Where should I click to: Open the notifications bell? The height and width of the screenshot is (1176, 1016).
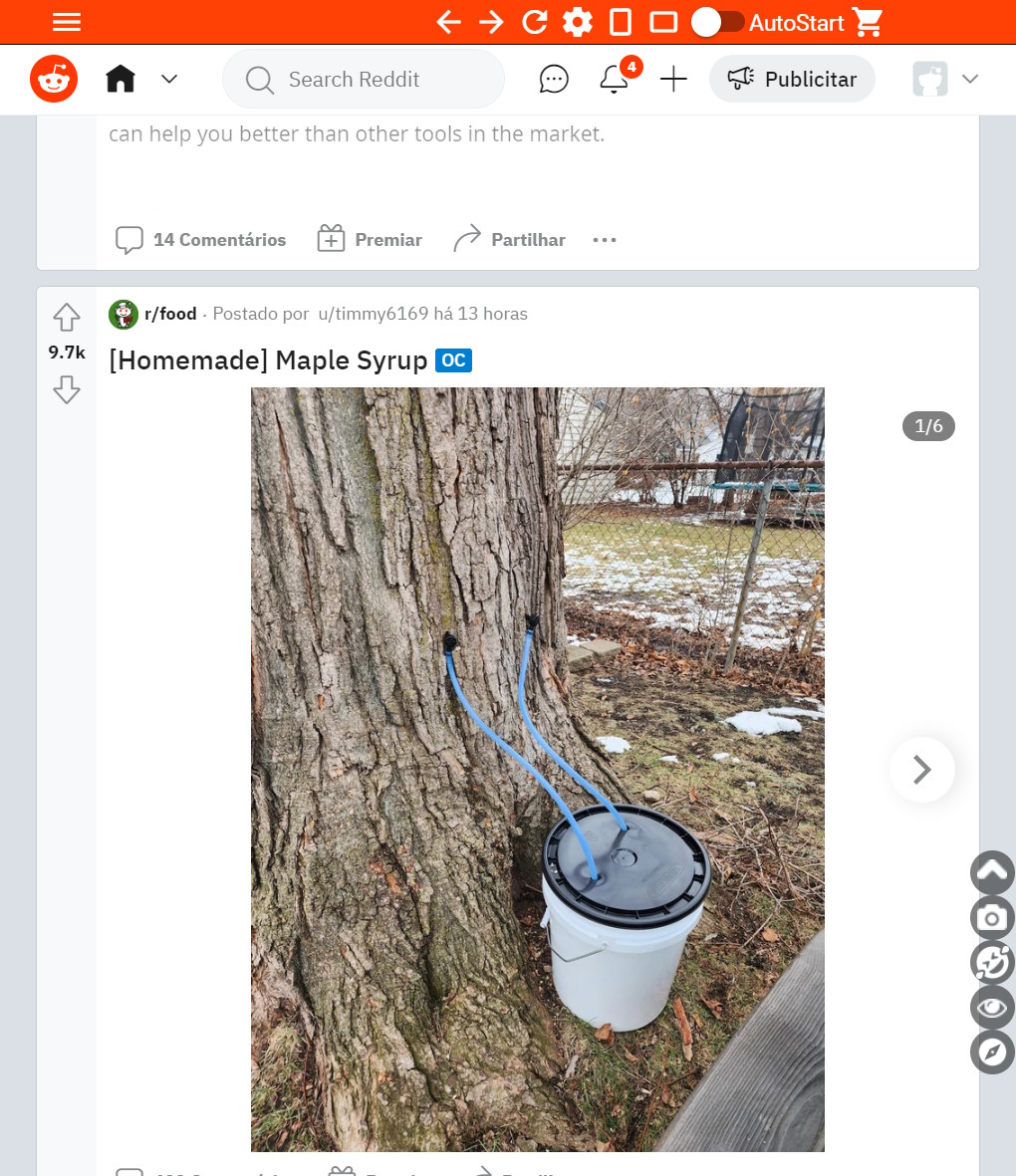click(615, 80)
